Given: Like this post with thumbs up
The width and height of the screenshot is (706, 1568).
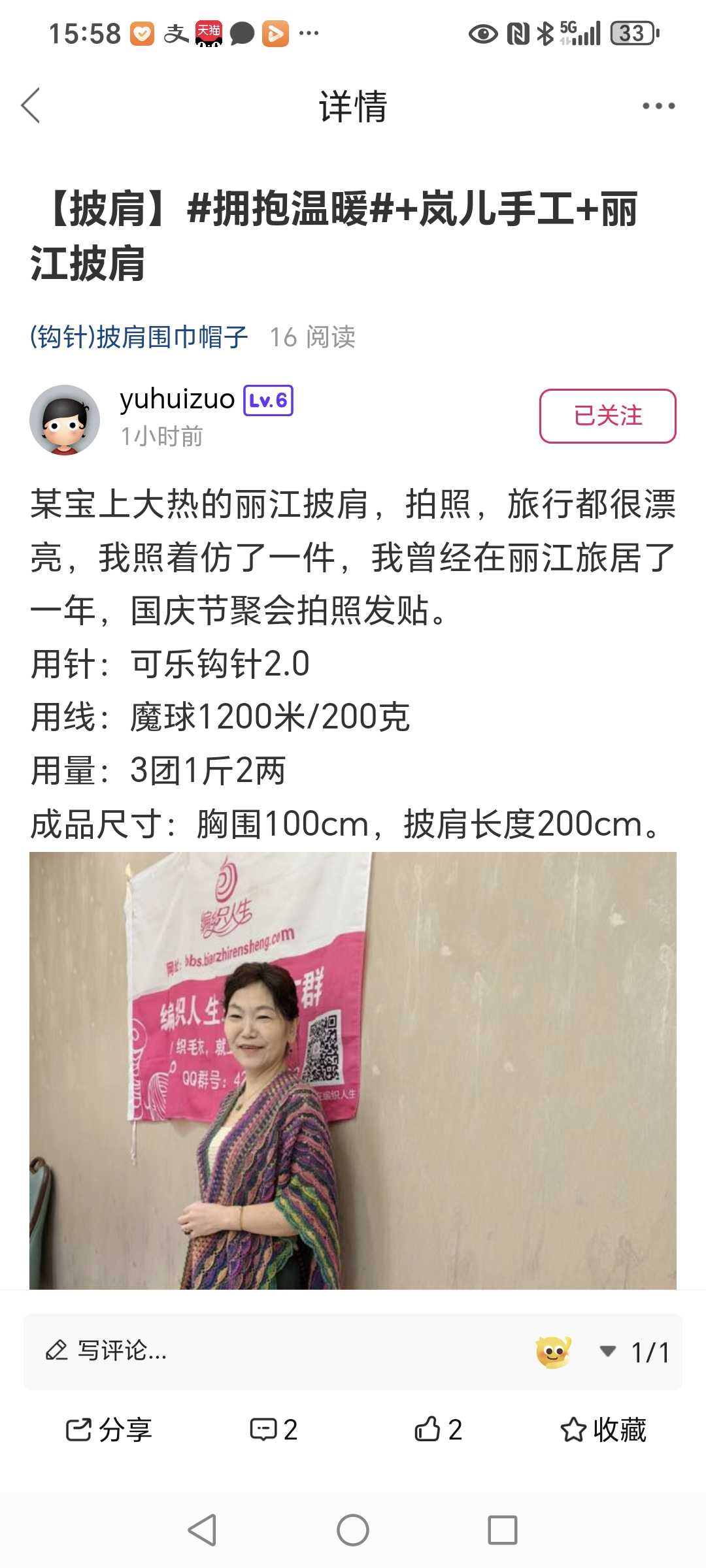Looking at the screenshot, I should 438,1429.
